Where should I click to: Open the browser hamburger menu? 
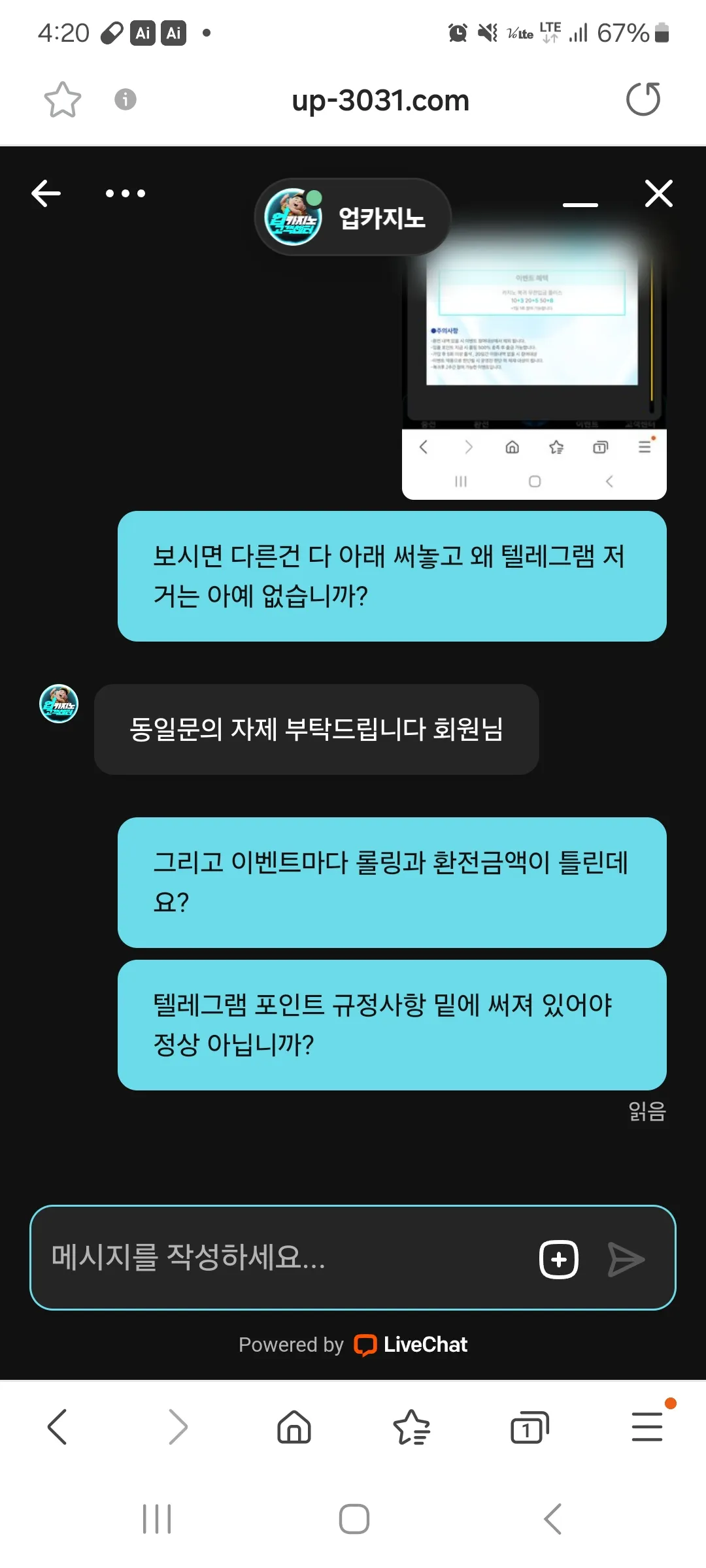[647, 1426]
